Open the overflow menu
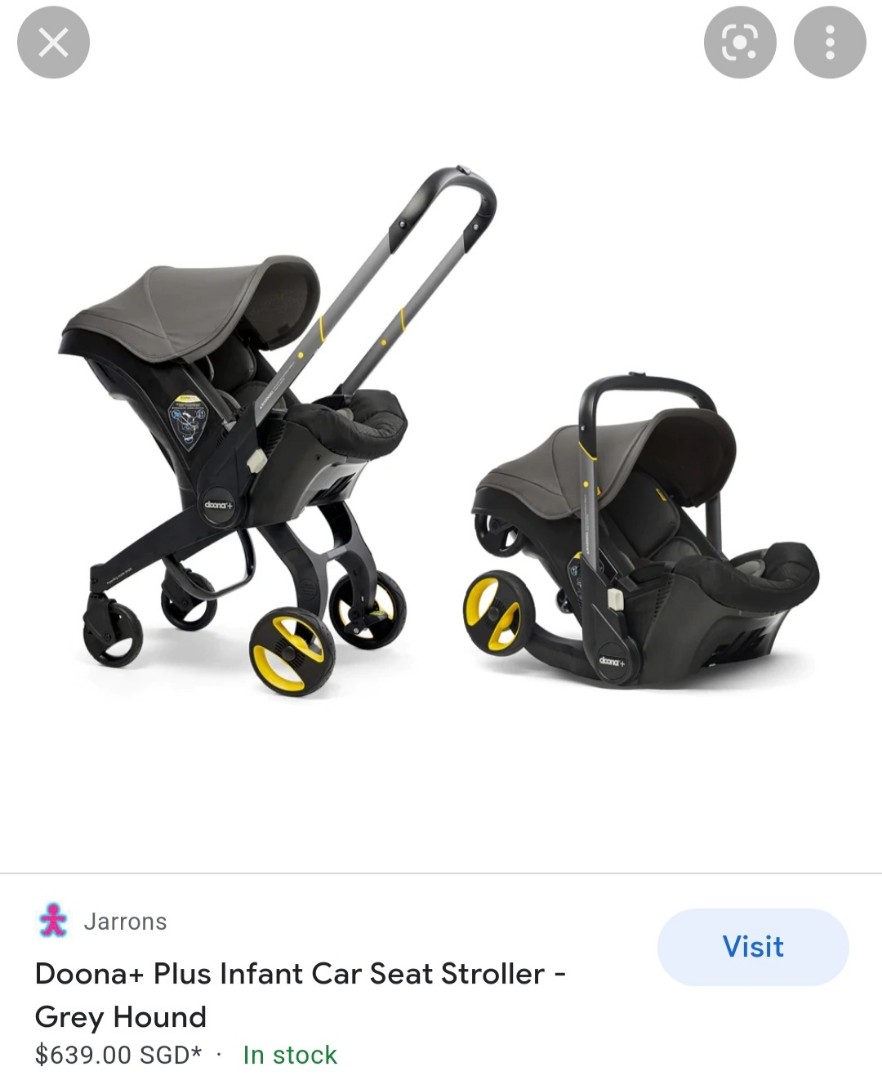Image resolution: width=882 pixels, height=1080 pixels. pos(829,43)
